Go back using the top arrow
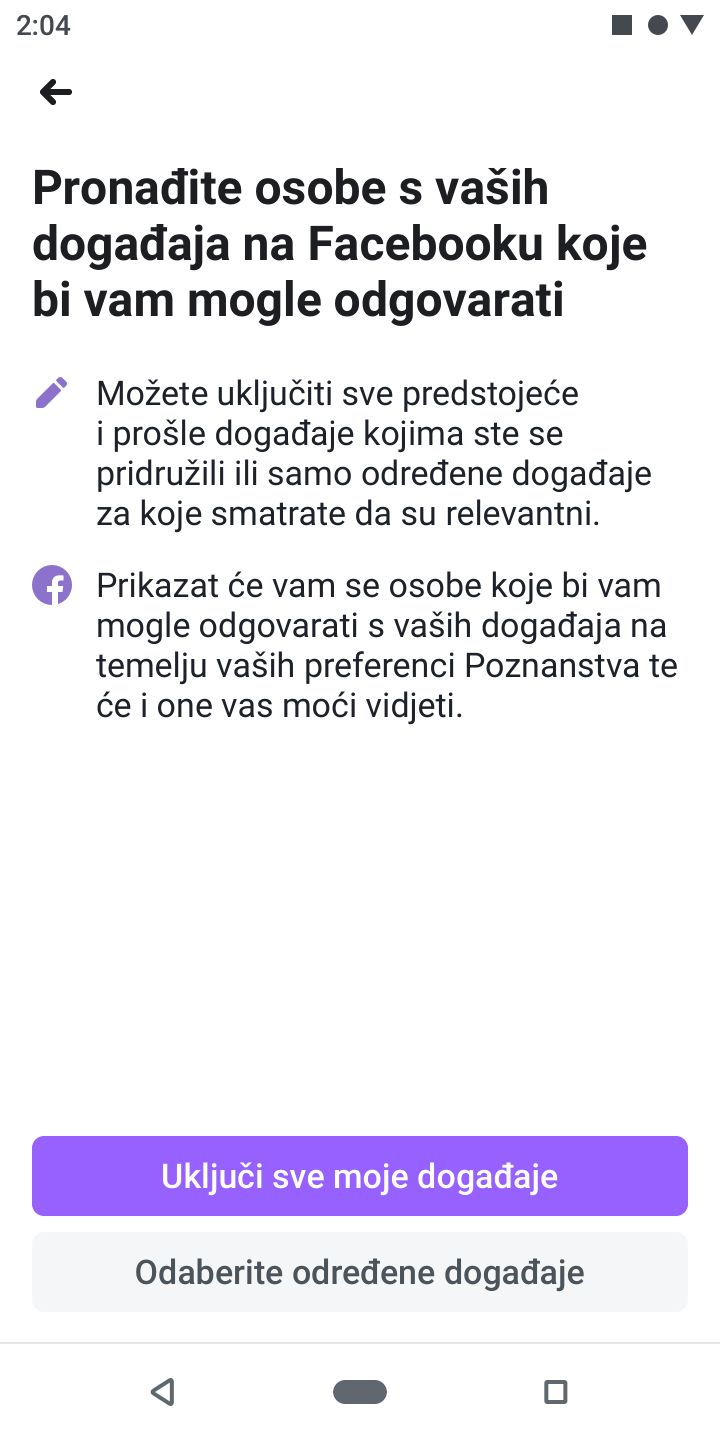Image resolution: width=720 pixels, height=1440 pixels. coord(56,93)
